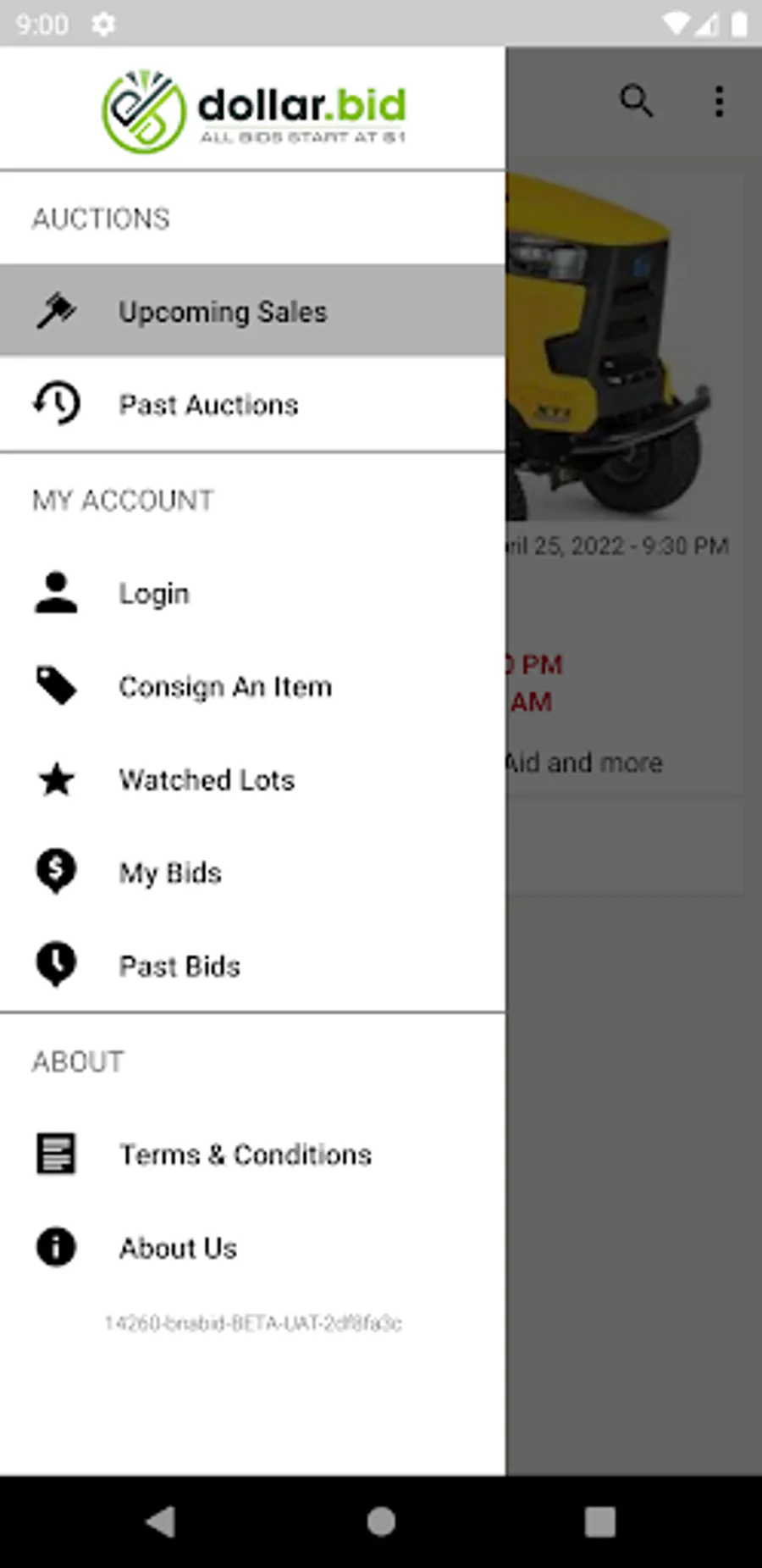Read the Terms & Conditions
The height and width of the screenshot is (1568, 762).
246,1155
